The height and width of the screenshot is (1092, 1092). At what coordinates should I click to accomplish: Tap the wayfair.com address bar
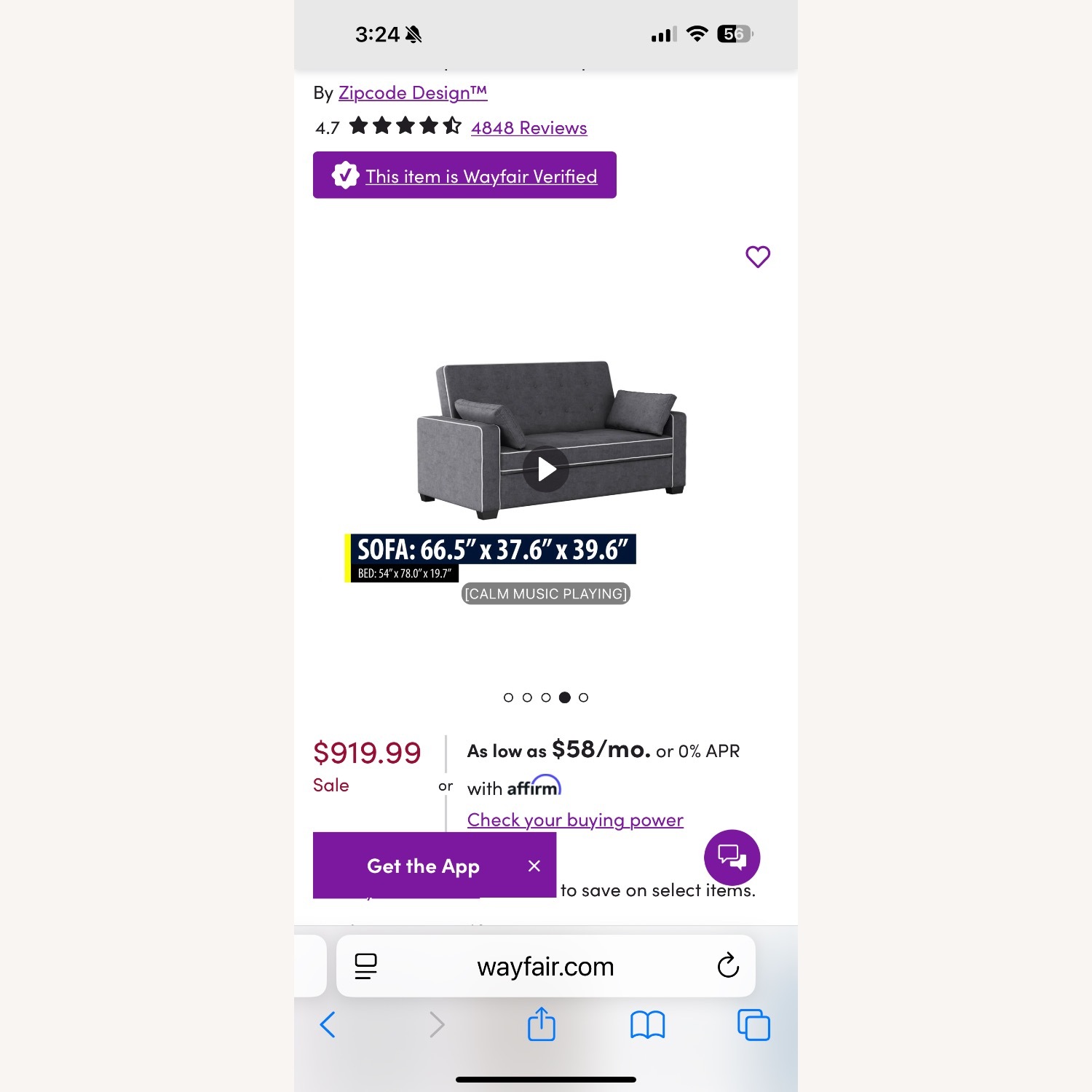click(x=545, y=967)
